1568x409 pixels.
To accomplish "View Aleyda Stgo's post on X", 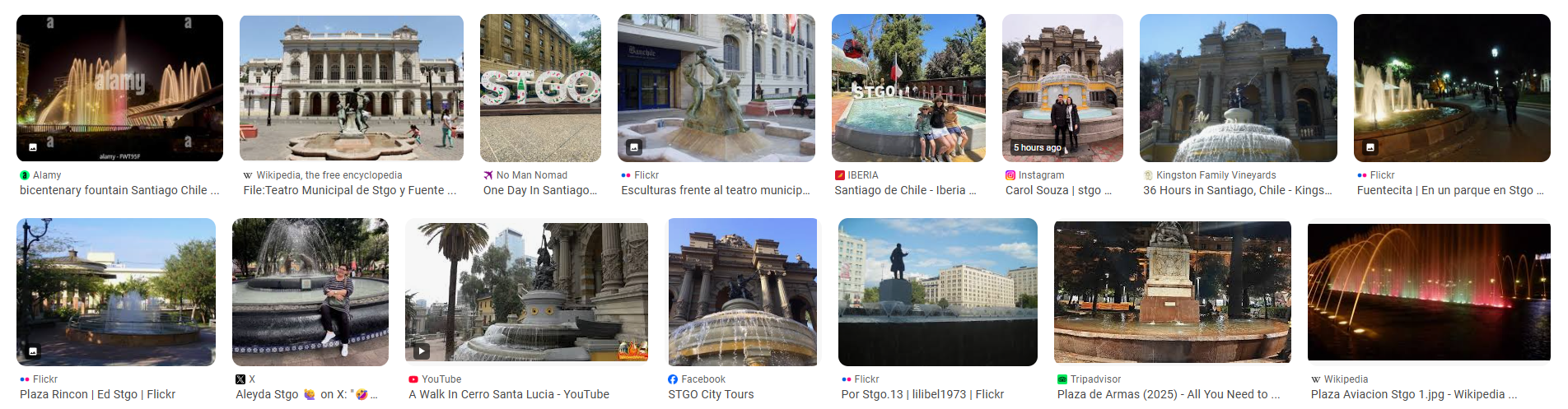I will click(x=310, y=292).
